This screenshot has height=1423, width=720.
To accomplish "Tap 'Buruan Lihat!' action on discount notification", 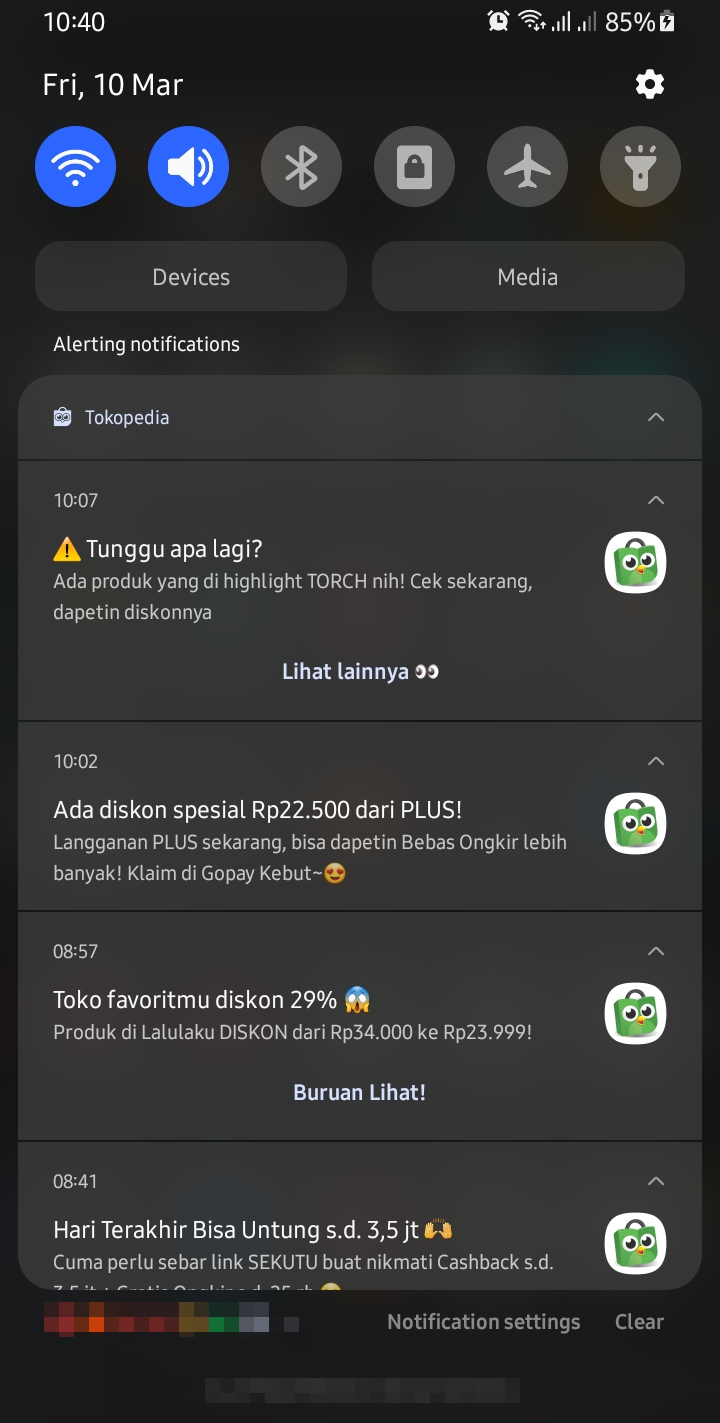I will [x=360, y=1091].
